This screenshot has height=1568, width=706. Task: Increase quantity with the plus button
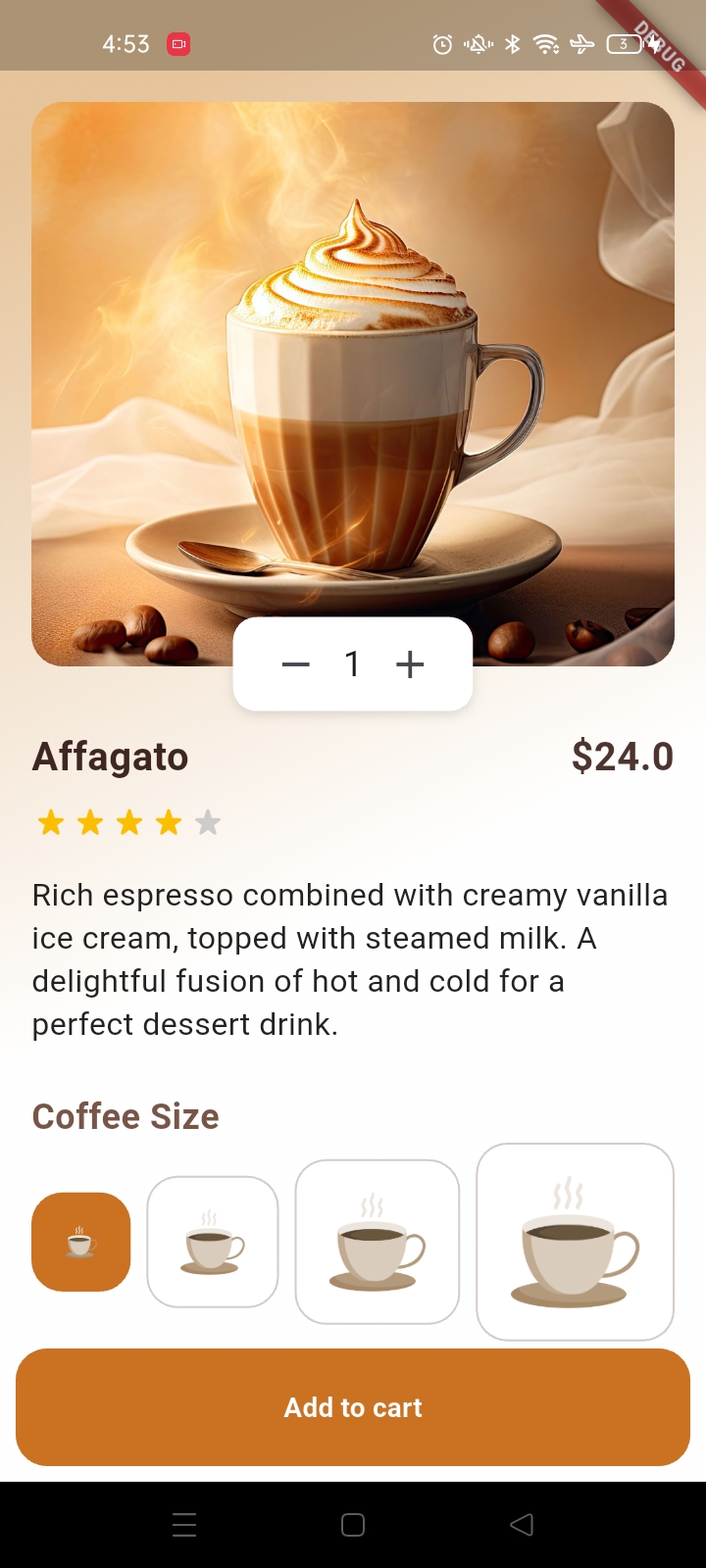[x=410, y=664]
